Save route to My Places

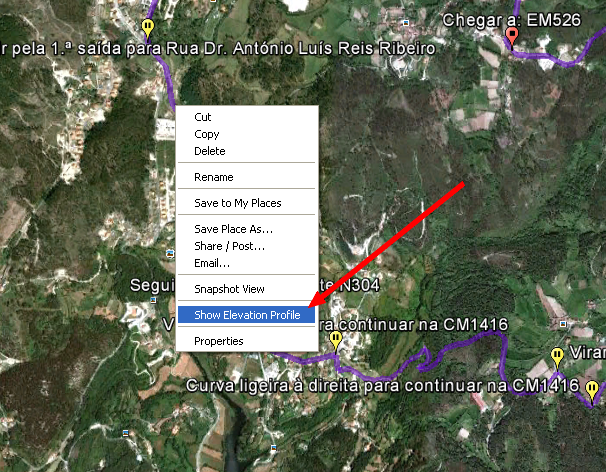pyautogui.click(x=238, y=203)
